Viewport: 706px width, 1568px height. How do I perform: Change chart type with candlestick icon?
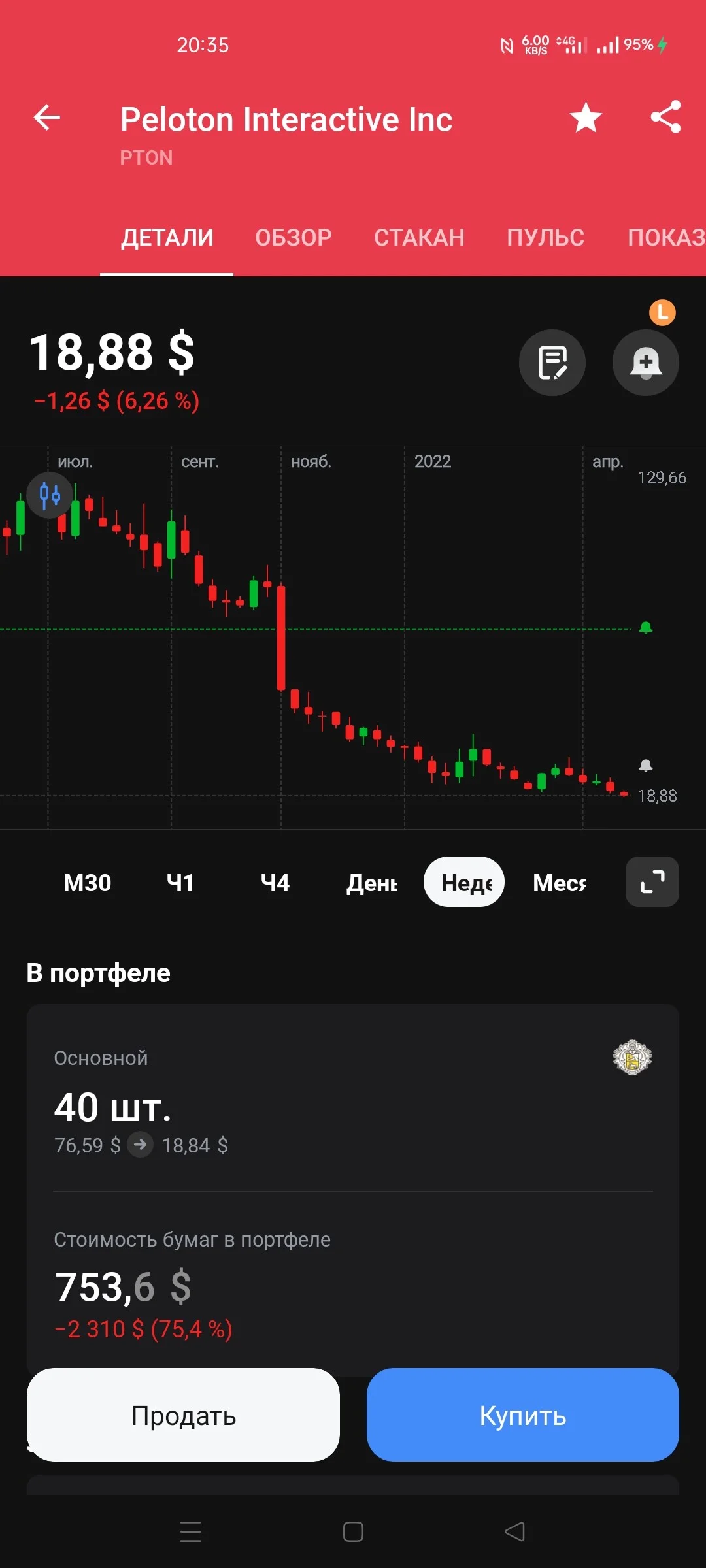(50, 495)
